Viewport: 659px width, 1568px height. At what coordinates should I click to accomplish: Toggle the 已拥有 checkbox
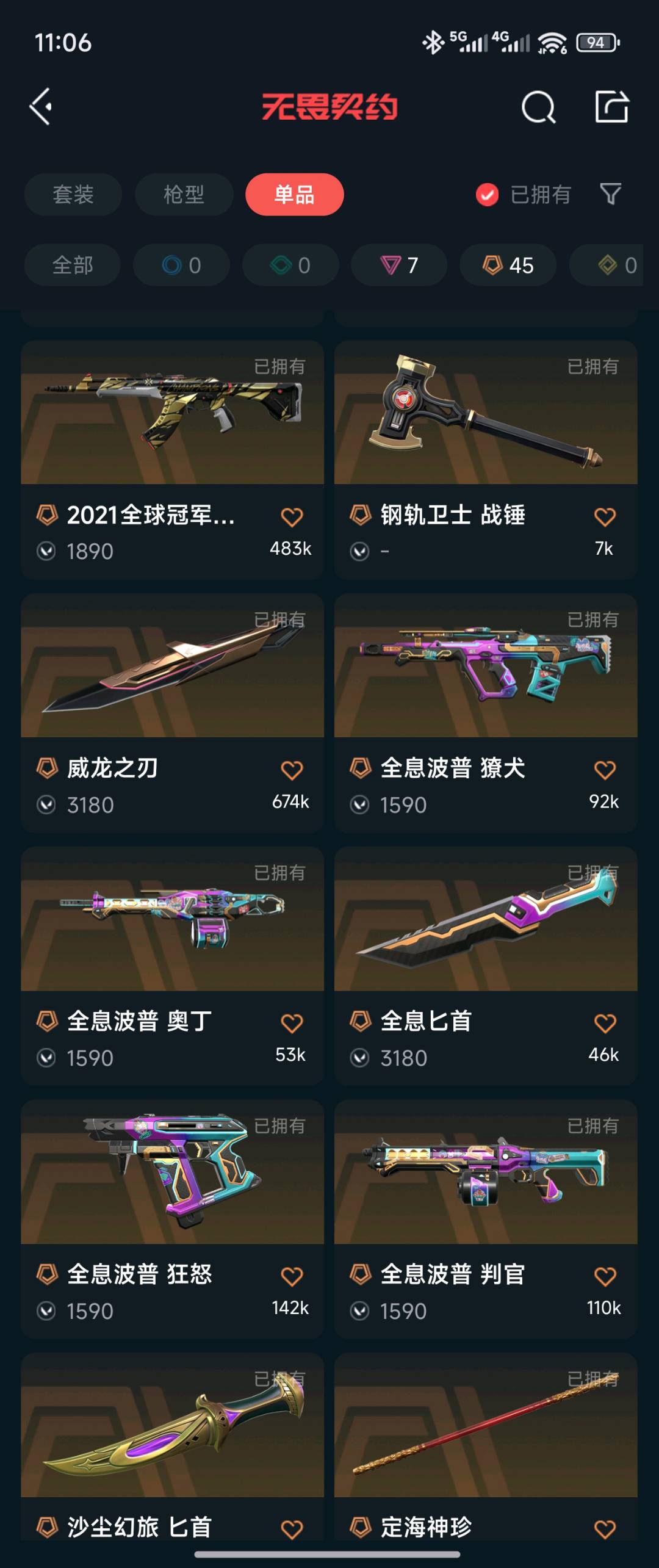(x=487, y=195)
